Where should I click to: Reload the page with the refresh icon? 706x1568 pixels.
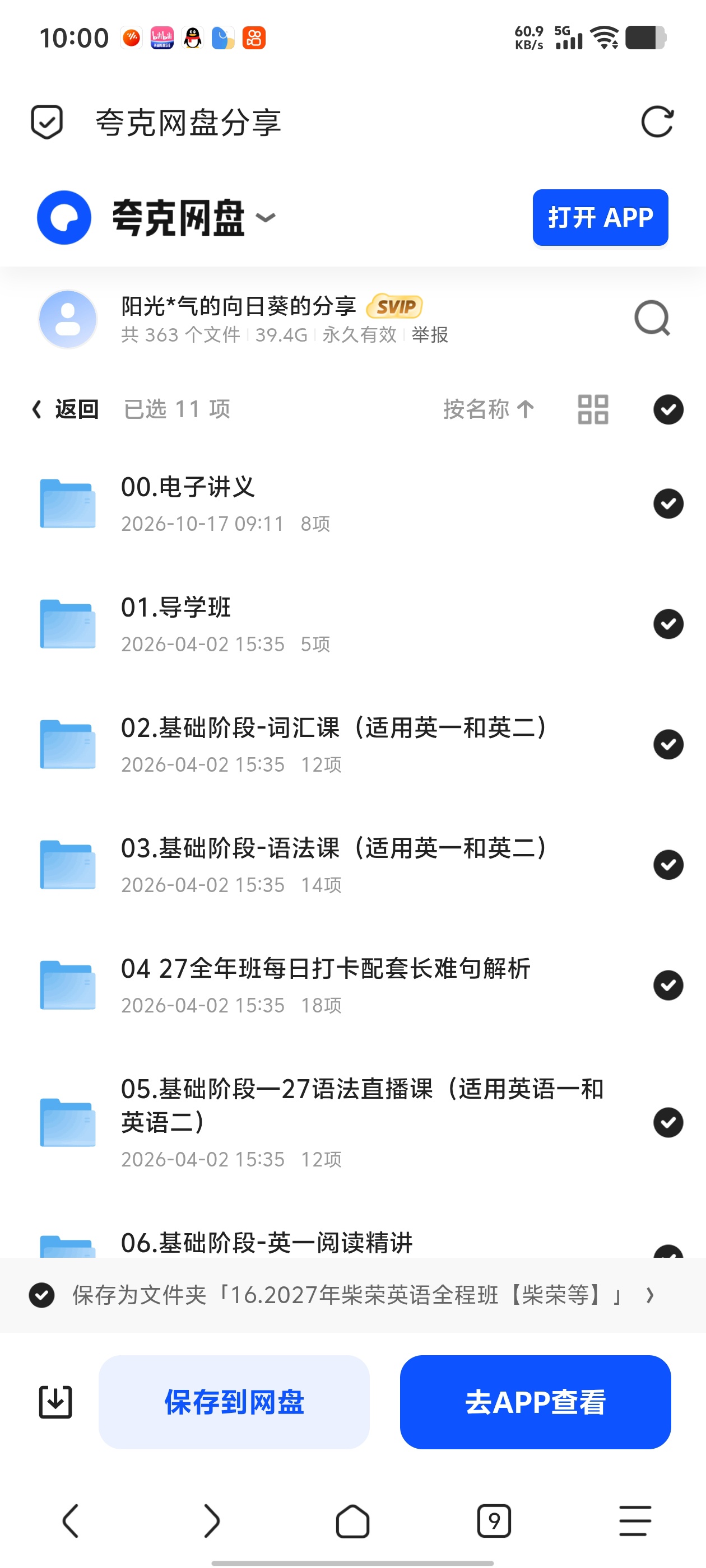pyautogui.click(x=657, y=122)
